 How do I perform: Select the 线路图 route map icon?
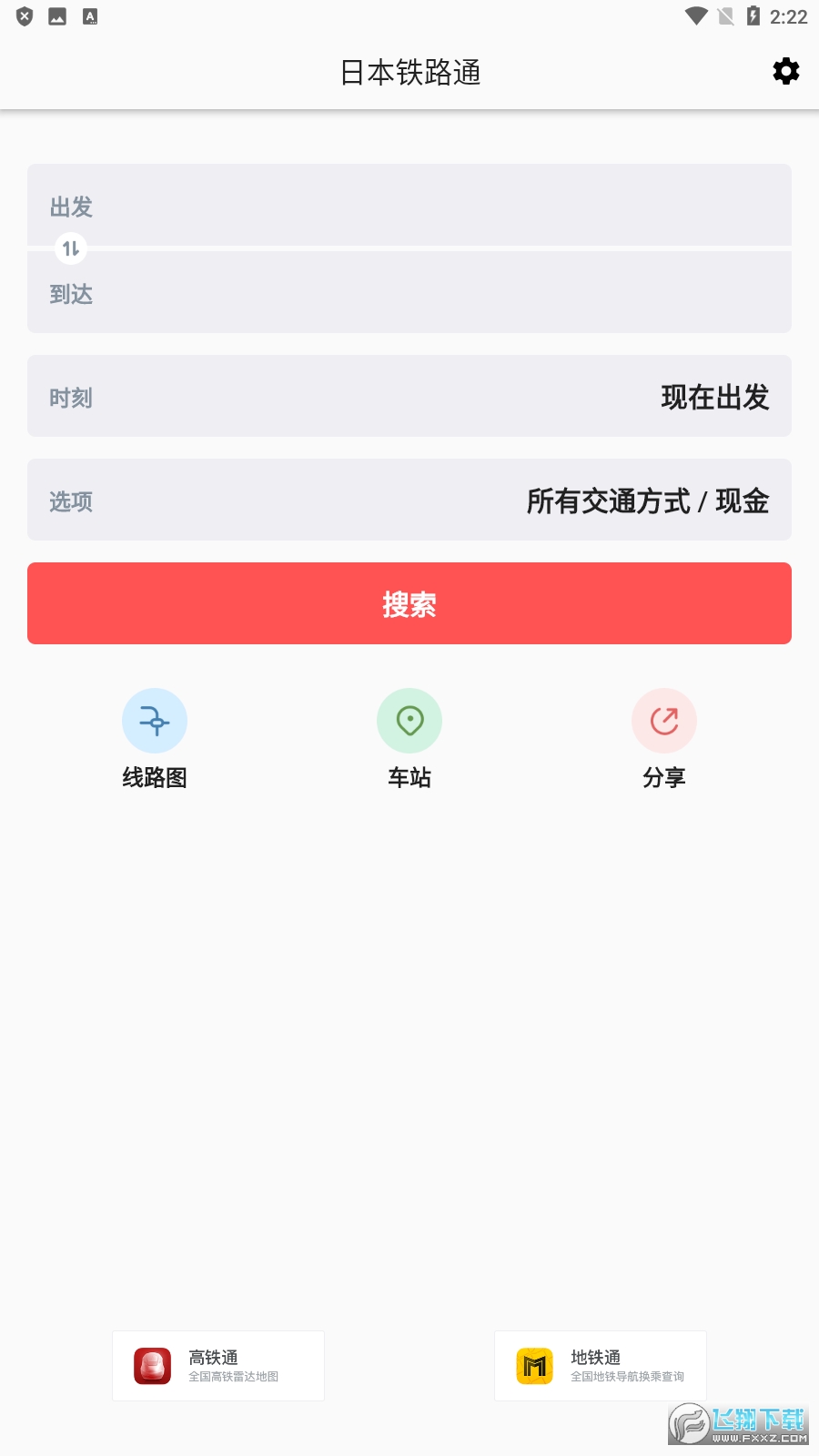pyautogui.click(x=154, y=719)
